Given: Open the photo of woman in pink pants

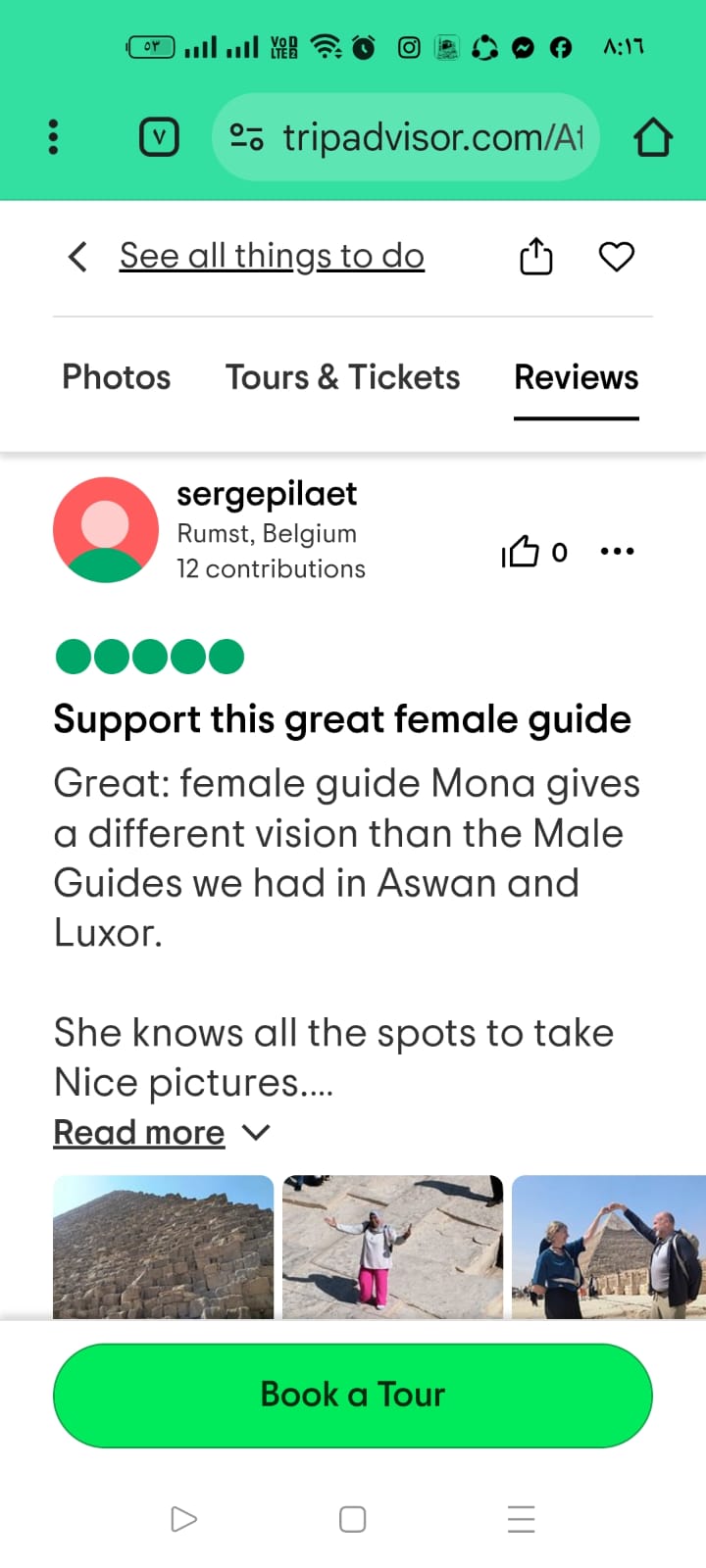Looking at the screenshot, I should (x=392, y=1247).
